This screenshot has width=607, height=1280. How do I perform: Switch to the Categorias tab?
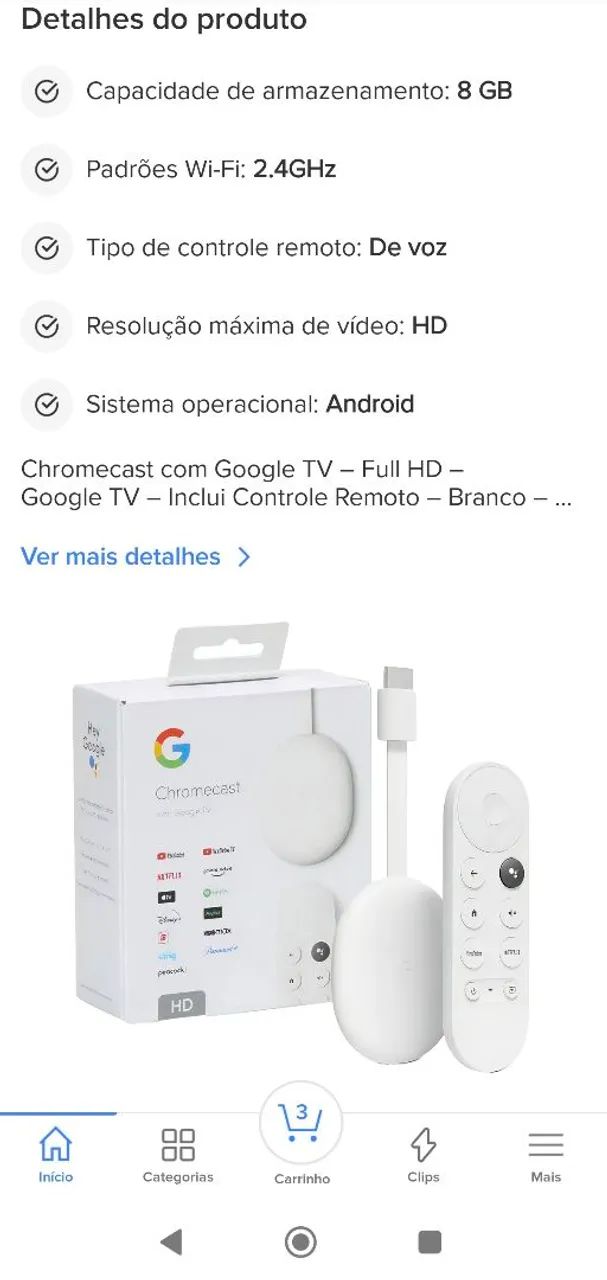pyautogui.click(x=178, y=1154)
